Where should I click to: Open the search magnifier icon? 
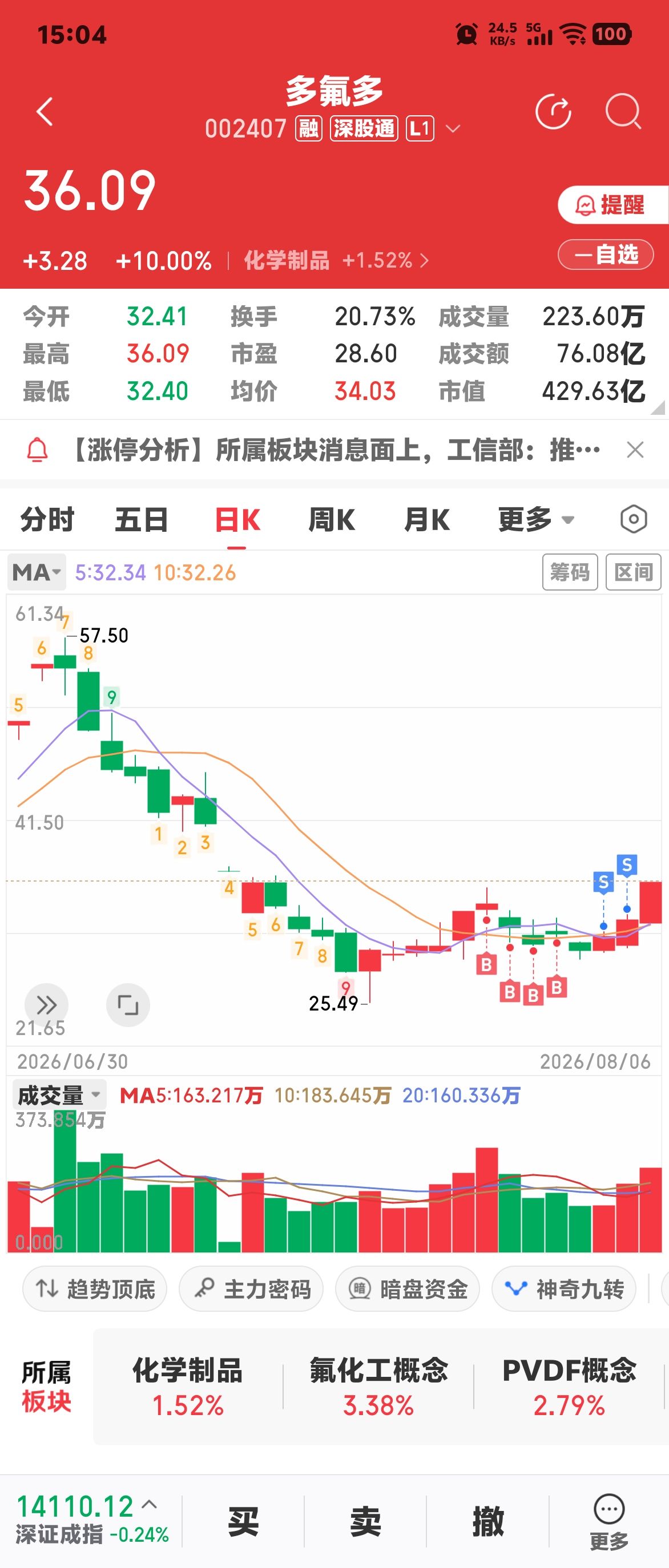pos(623,112)
